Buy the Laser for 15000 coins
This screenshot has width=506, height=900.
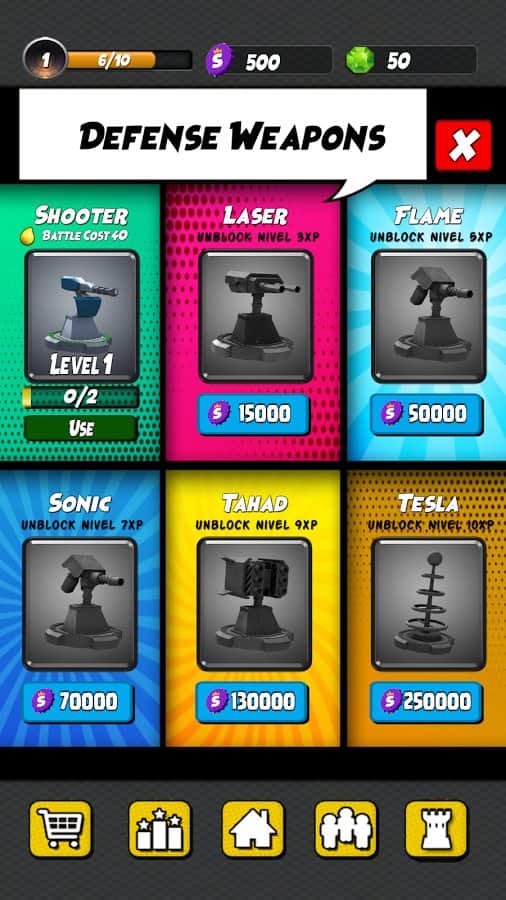tap(254, 413)
